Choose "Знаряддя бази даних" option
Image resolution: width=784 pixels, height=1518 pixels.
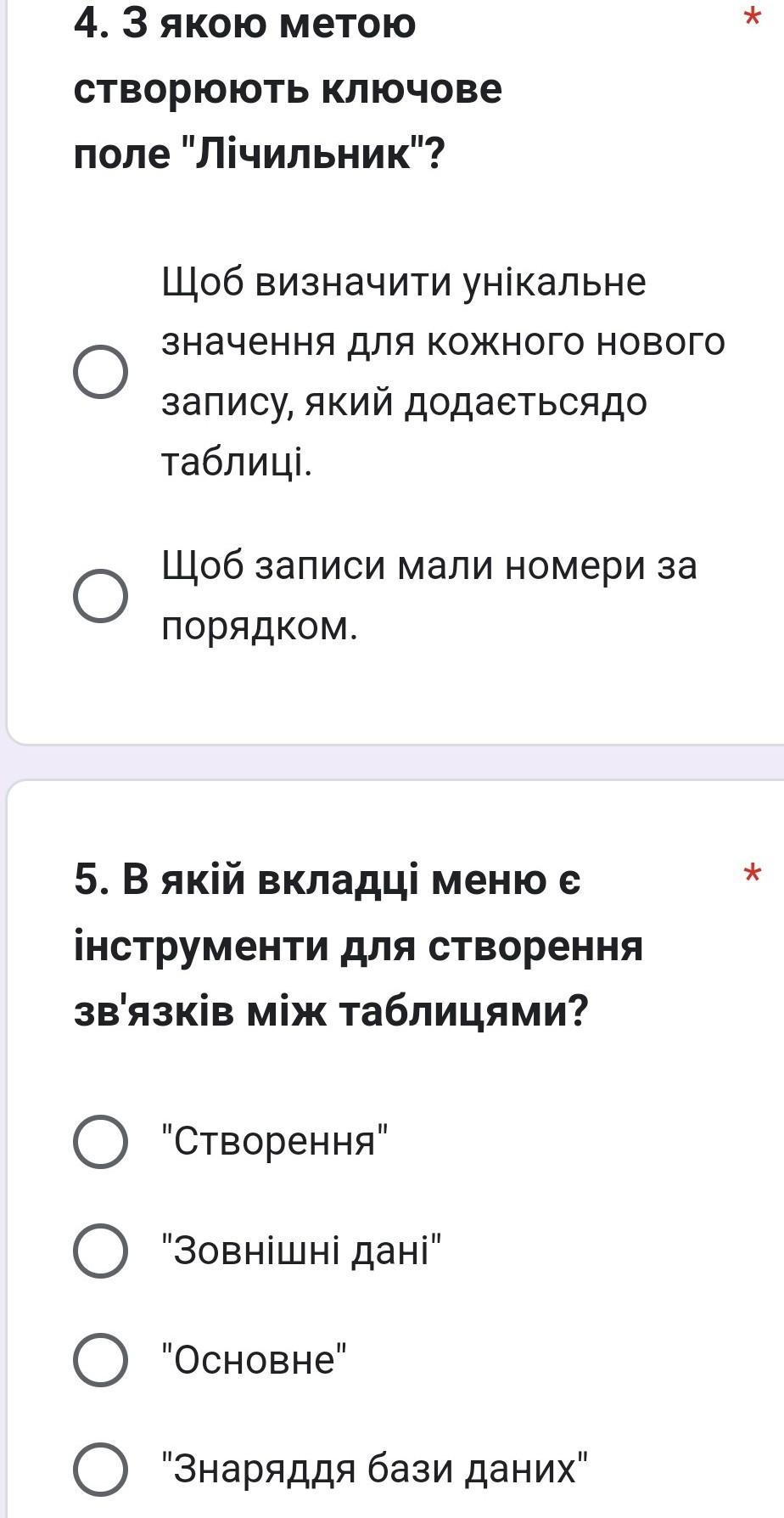coord(101,1468)
